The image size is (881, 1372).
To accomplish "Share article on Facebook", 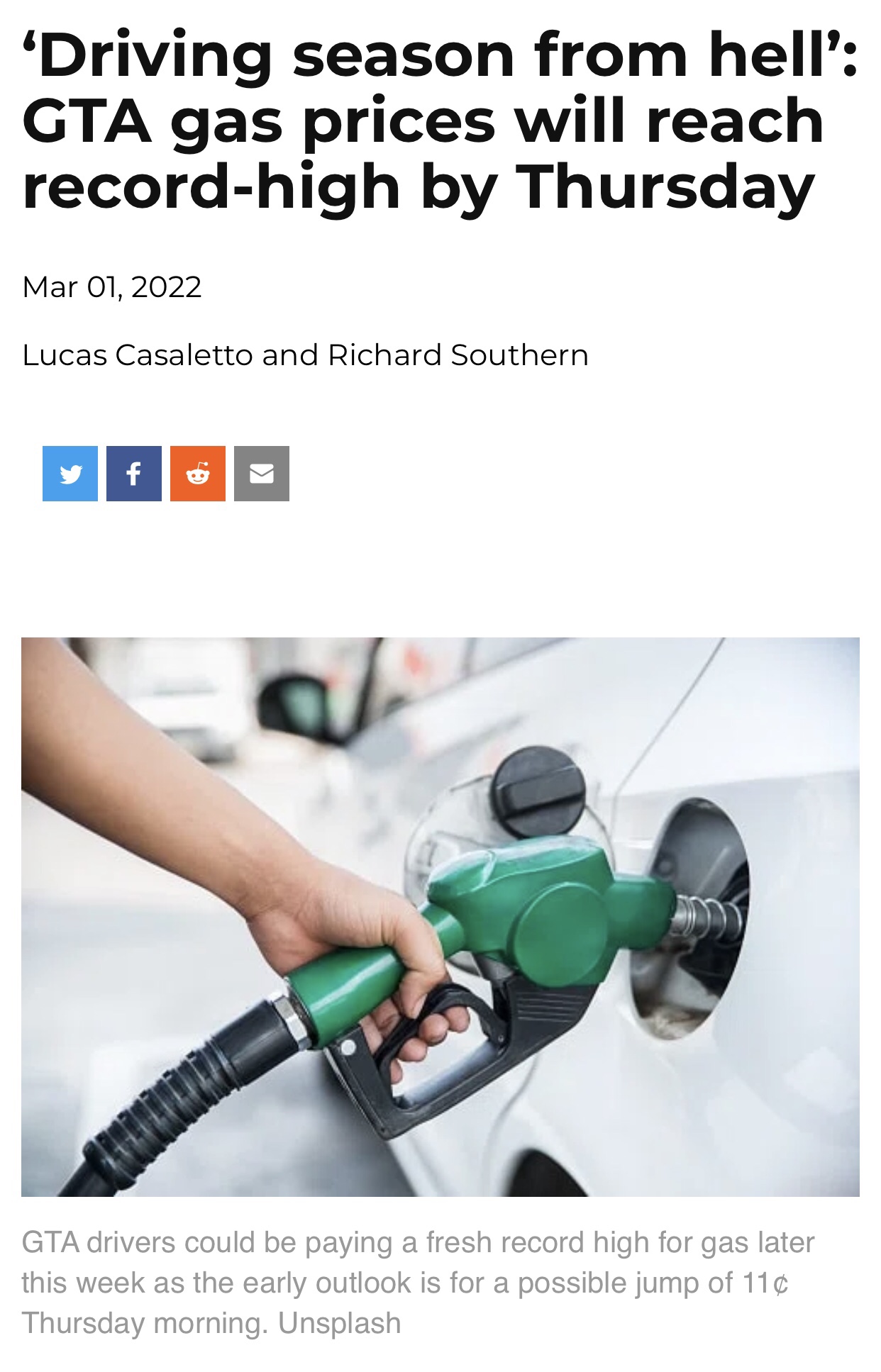I will click(x=134, y=474).
